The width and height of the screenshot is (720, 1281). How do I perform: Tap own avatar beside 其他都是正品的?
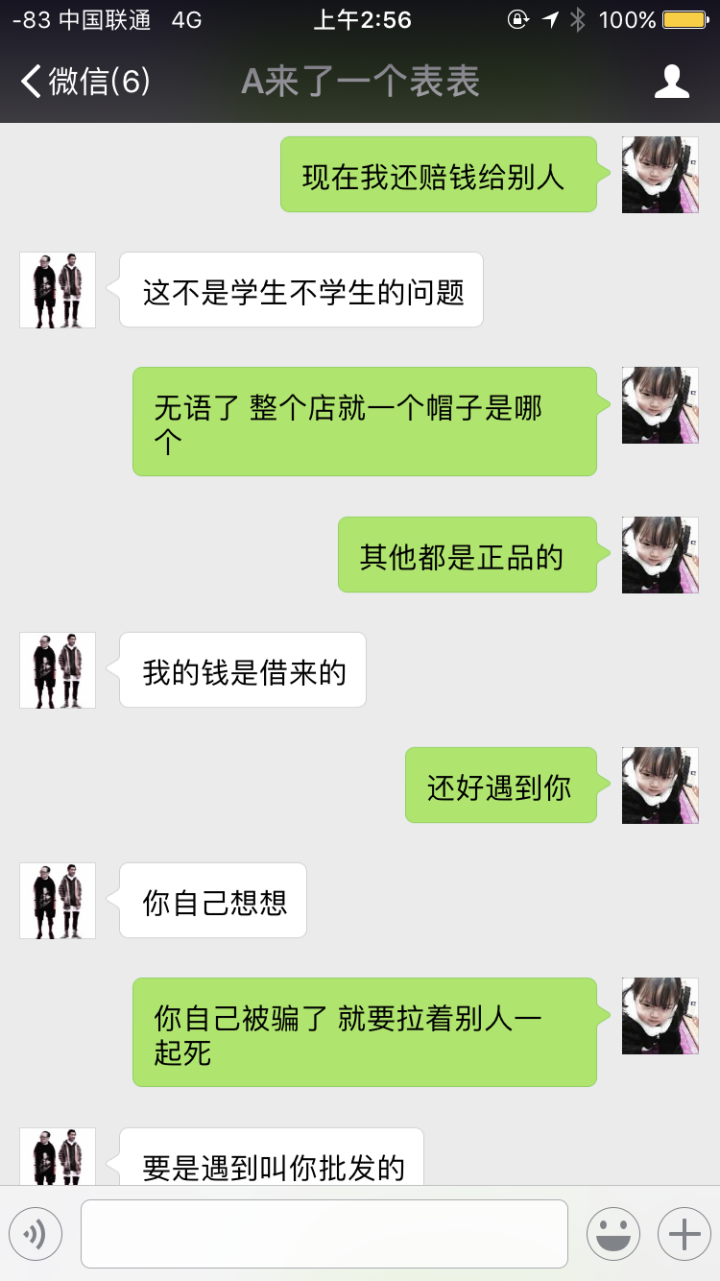click(660, 555)
